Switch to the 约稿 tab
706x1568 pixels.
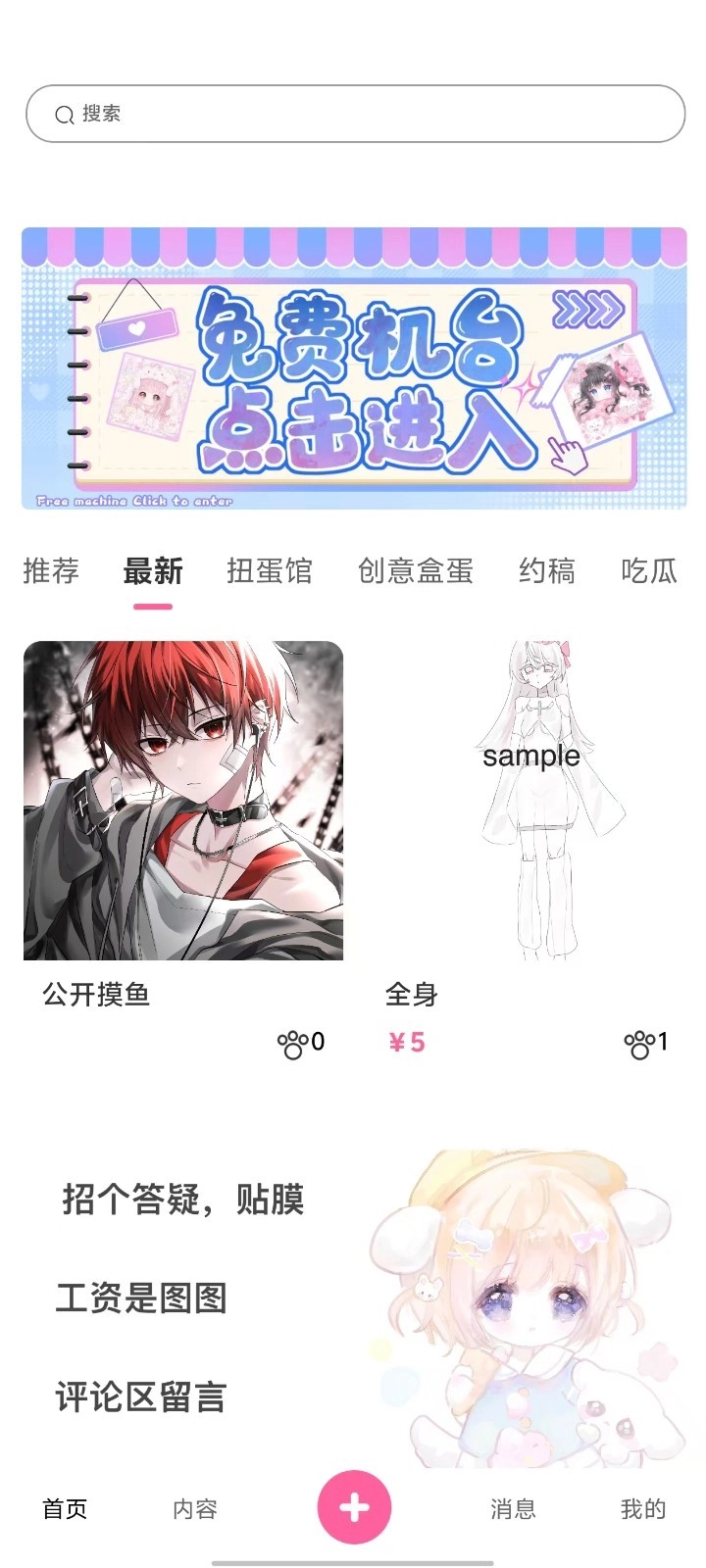pyautogui.click(x=546, y=571)
